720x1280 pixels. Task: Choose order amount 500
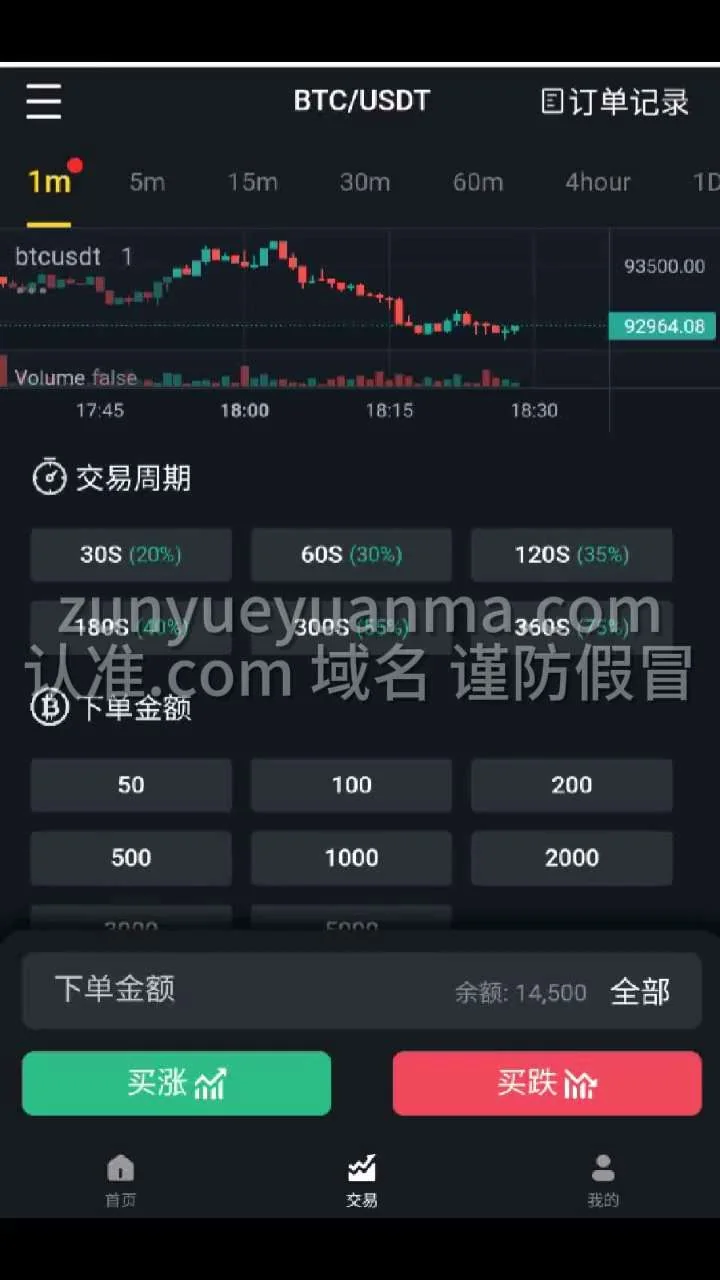131,858
